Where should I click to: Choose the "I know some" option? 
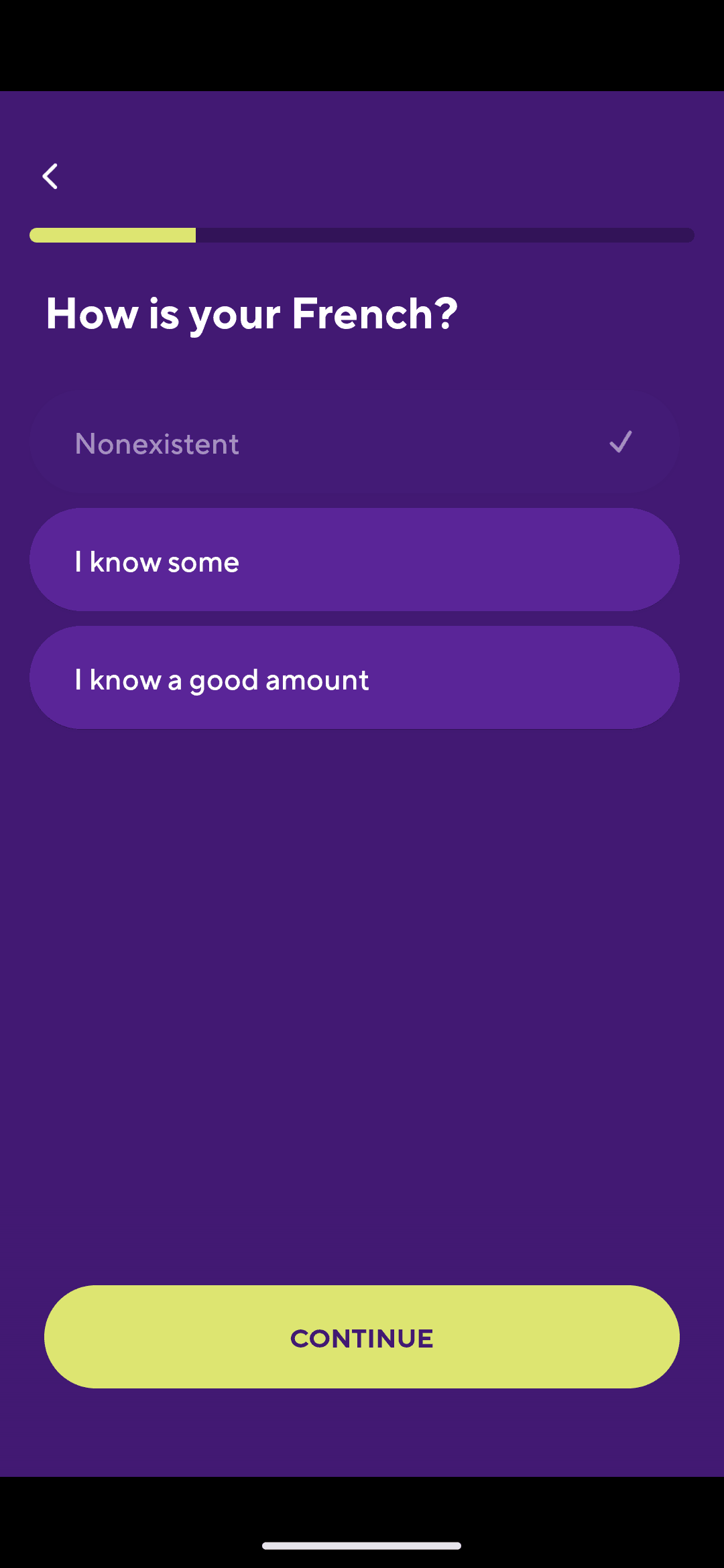point(355,560)
